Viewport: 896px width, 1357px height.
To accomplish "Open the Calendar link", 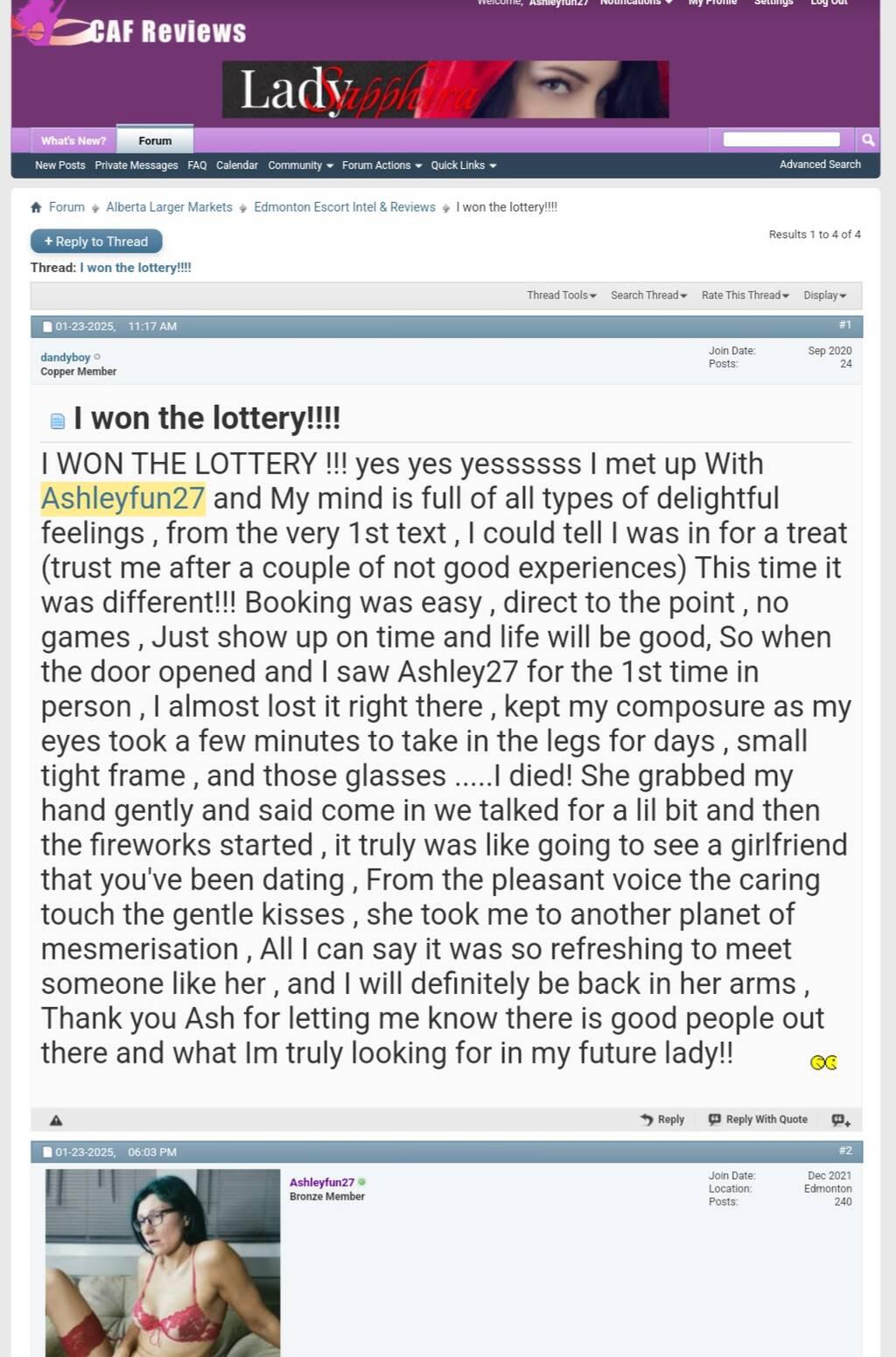I will [236, 165].
